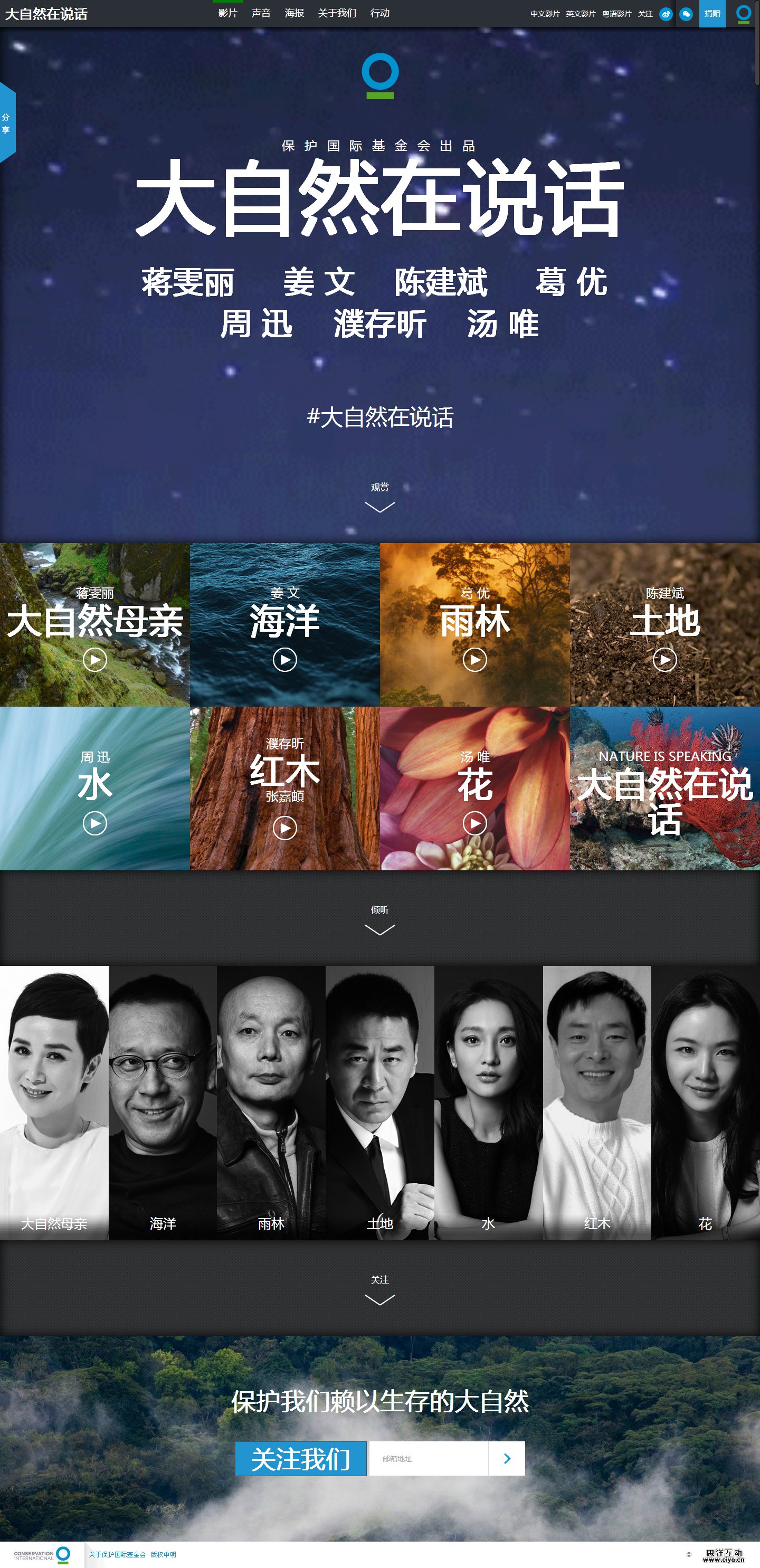This screenshot has height=1568, width=760.
Task: Choose the 英文影片 link
Action: click(581, 14)
